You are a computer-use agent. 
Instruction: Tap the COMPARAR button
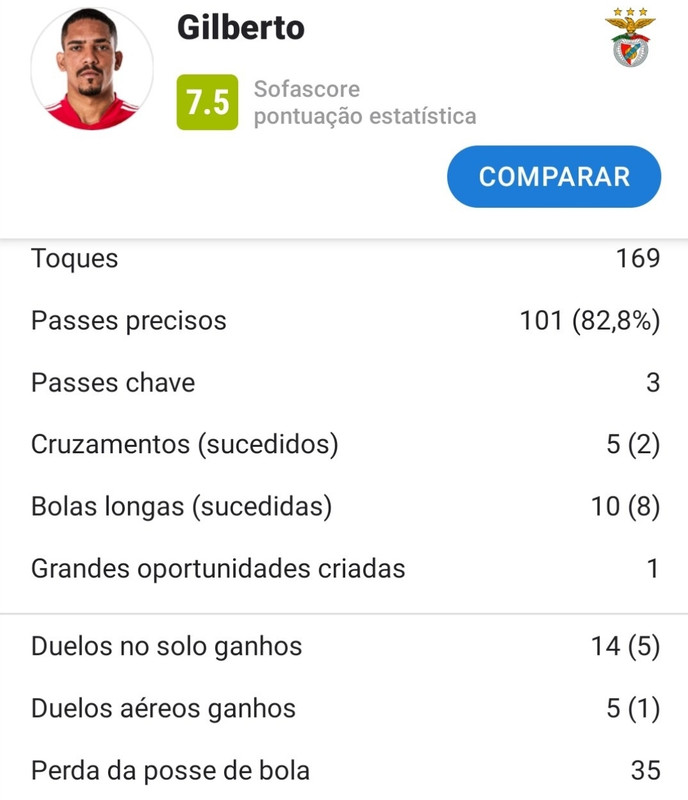(x=554, y=177)
